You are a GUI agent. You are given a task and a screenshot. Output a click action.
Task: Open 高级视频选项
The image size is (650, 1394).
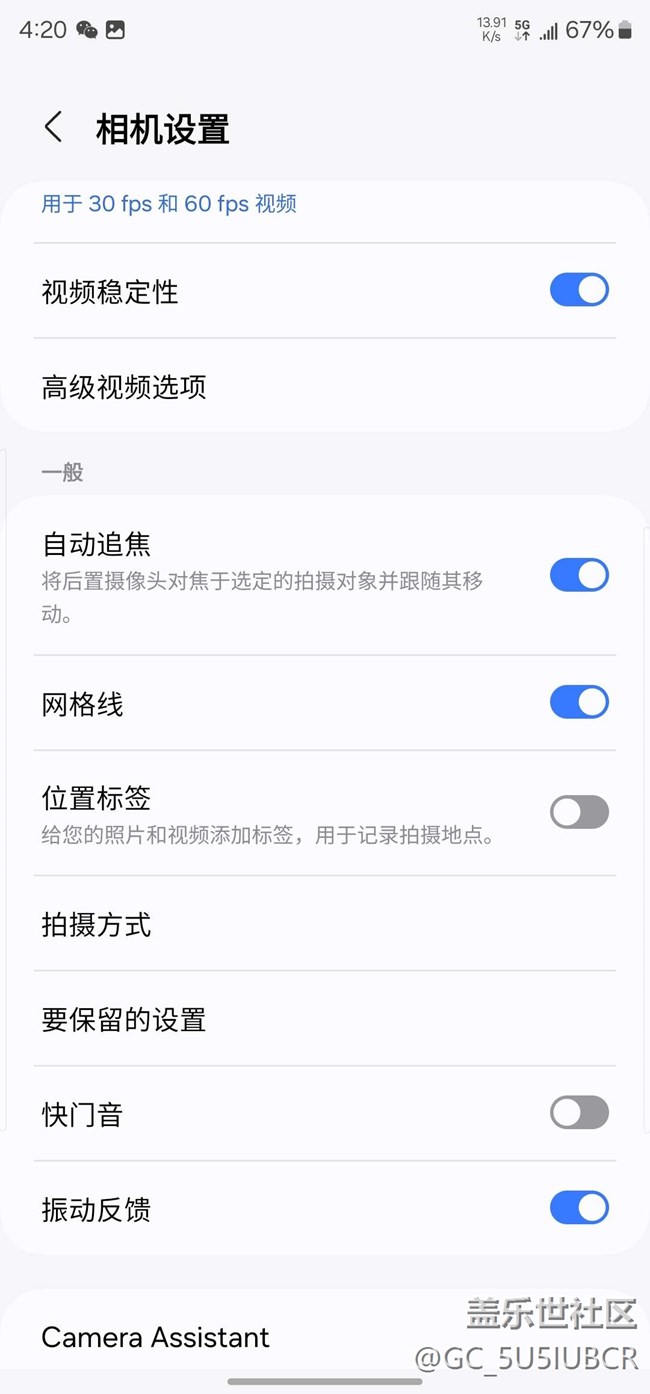pos(325,387)
